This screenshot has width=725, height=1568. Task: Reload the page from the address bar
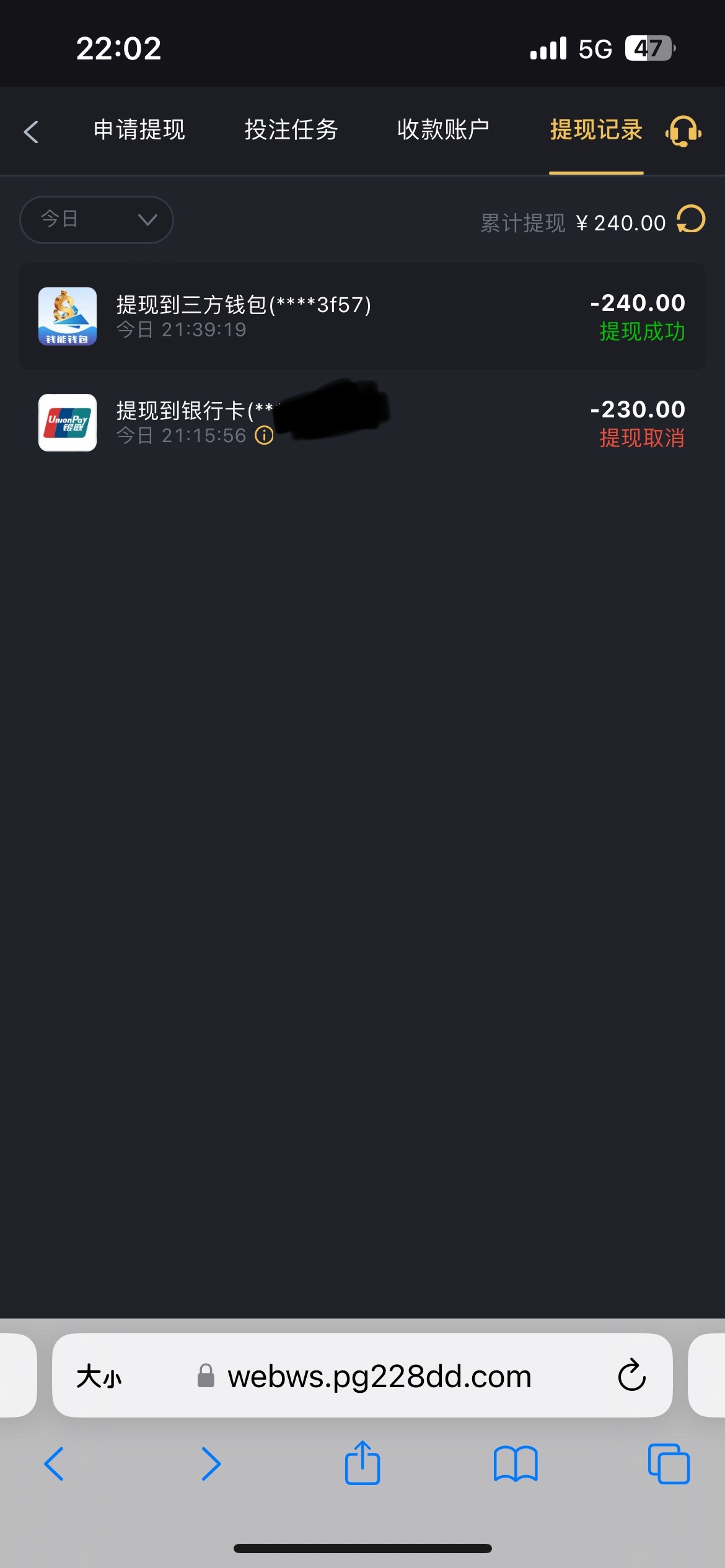631,1375
